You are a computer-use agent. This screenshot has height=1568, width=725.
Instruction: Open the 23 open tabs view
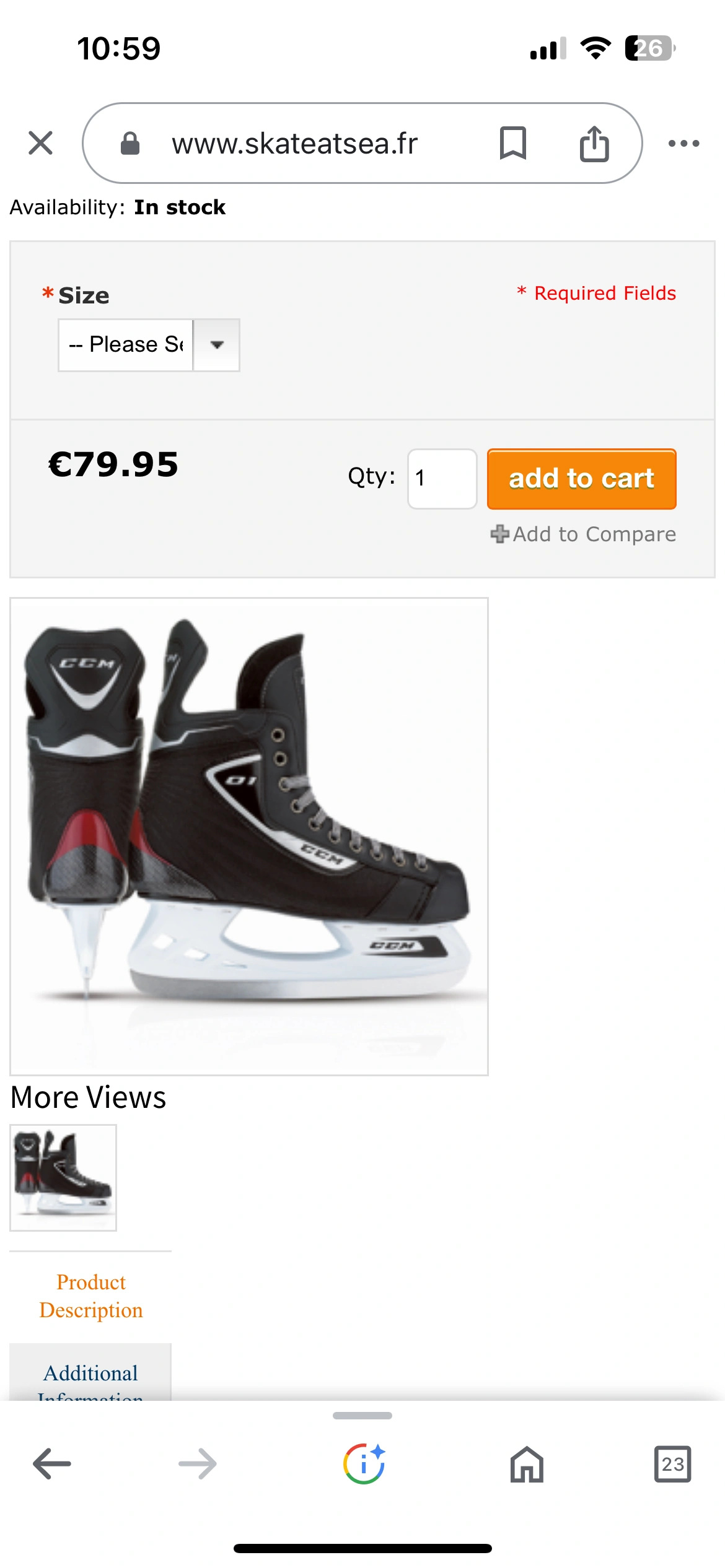point(672,1464)
